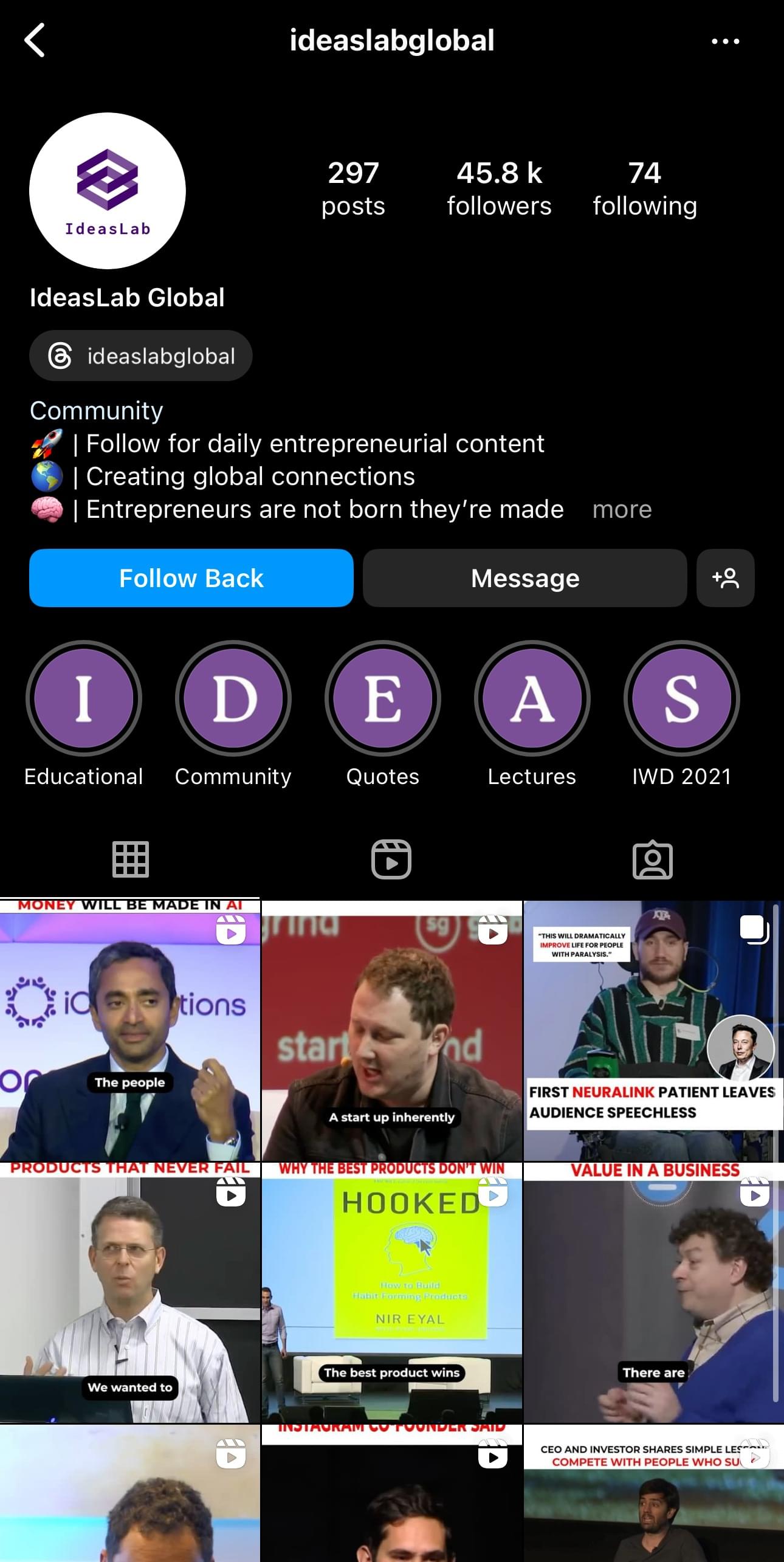Viewport: 784px width, 1562px height.
Task: Switch to the posts grid tab
Action: coord(131,859)
